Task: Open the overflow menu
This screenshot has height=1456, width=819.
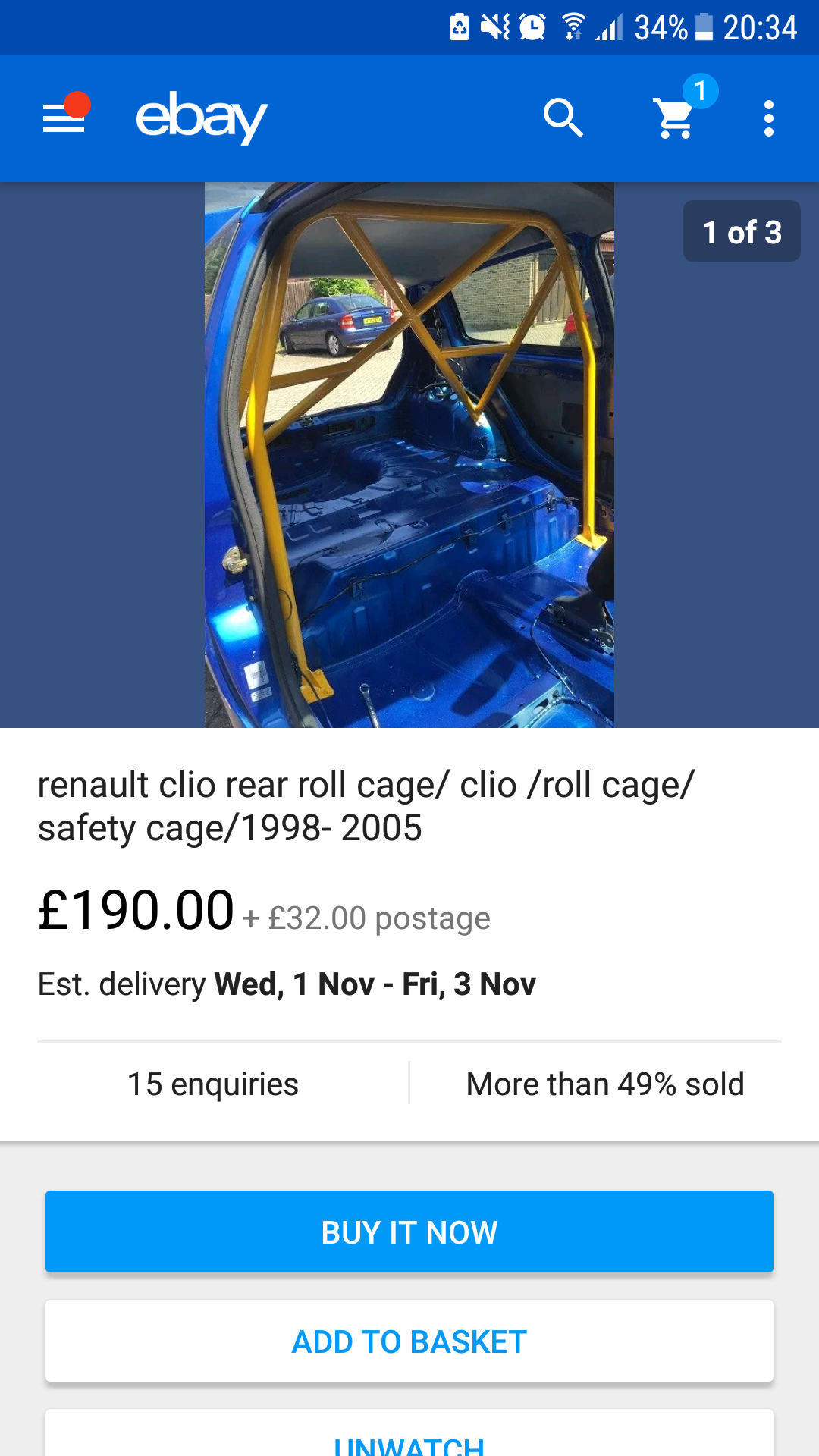Action: (x=769, y=118)
